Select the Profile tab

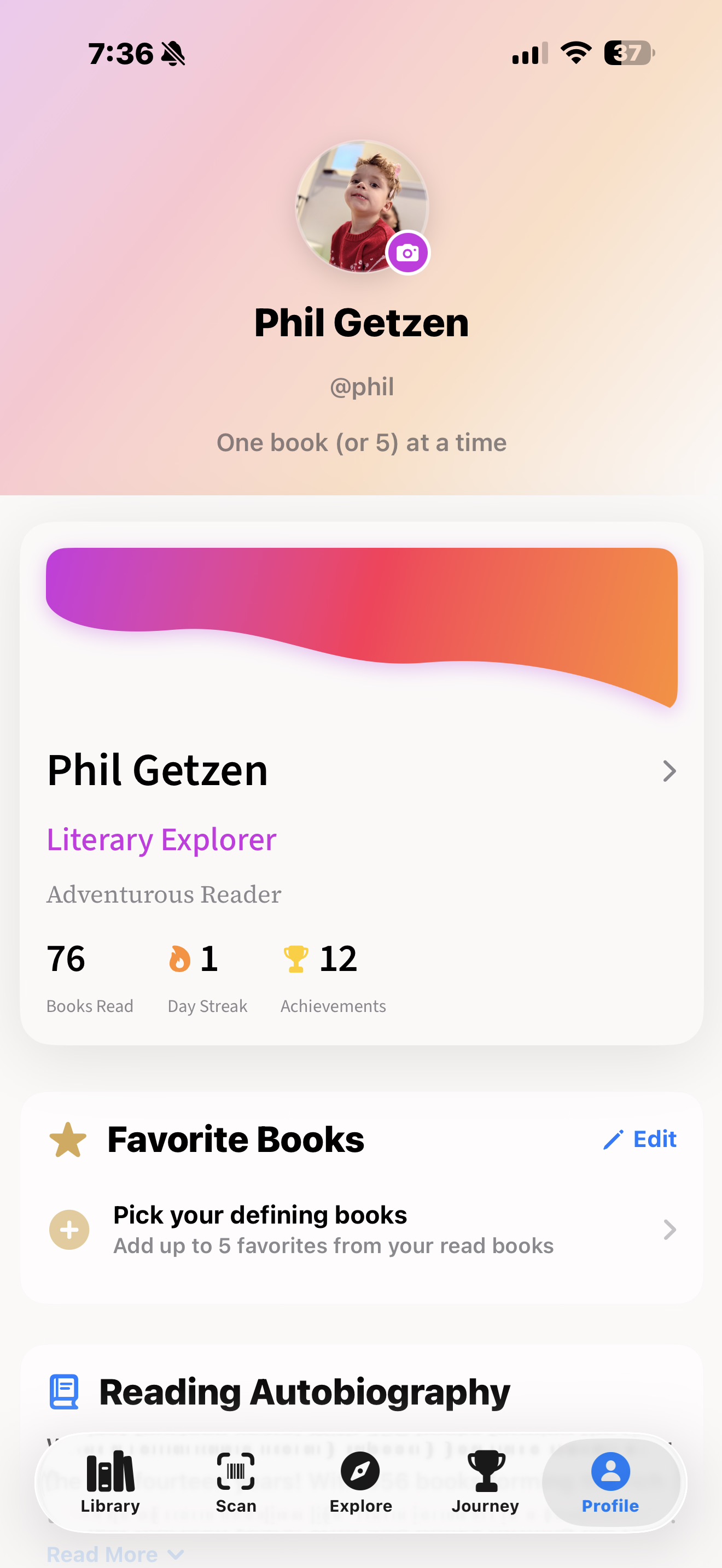tap(610, 1483)
